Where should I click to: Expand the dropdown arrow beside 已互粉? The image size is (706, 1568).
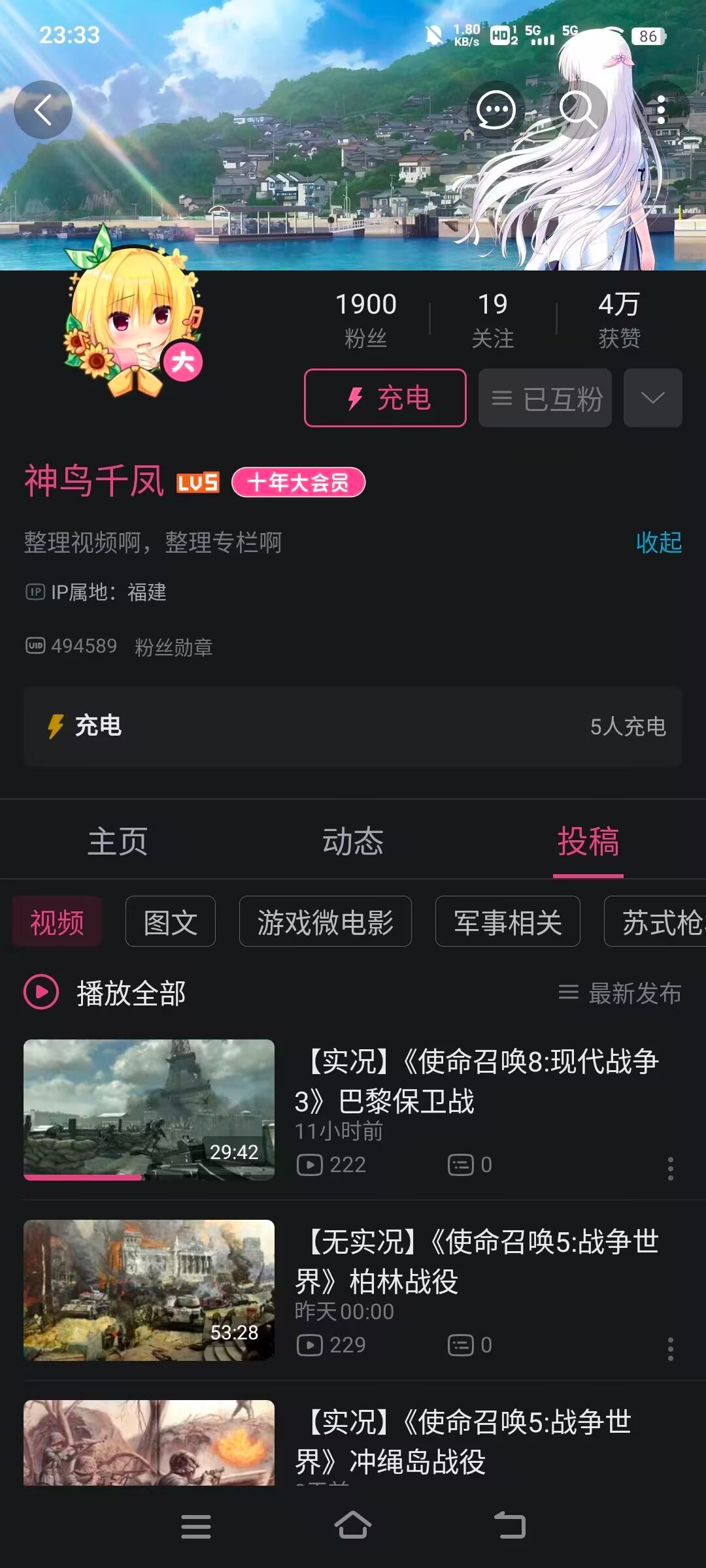pos(652,398)
